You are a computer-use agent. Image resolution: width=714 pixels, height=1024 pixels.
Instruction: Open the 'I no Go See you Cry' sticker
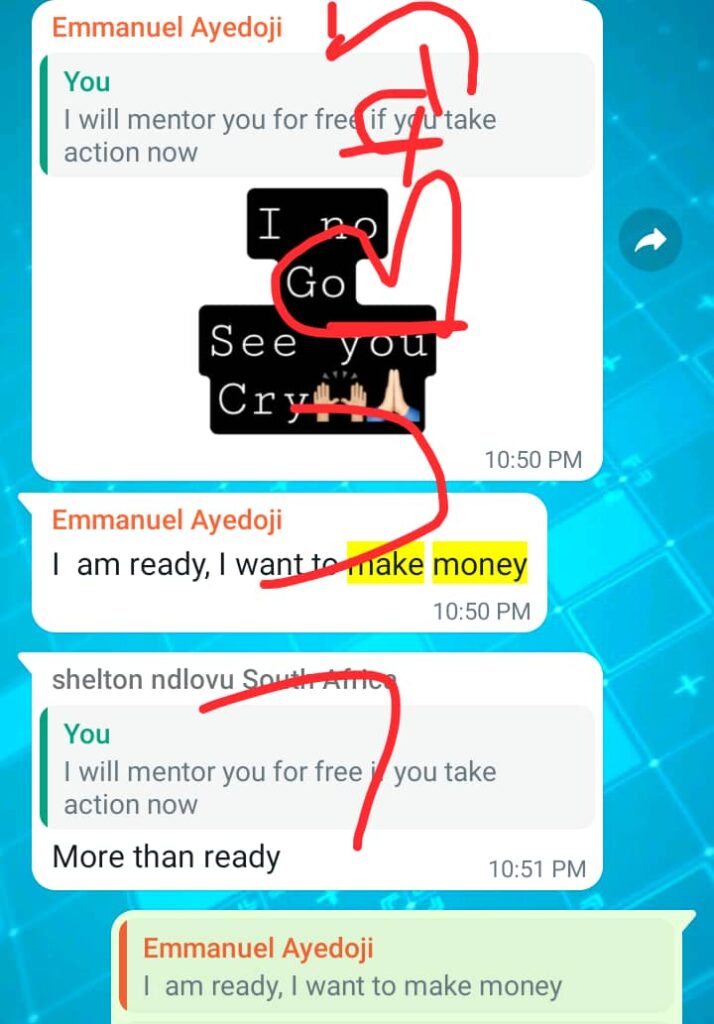(x=317, y=310)
